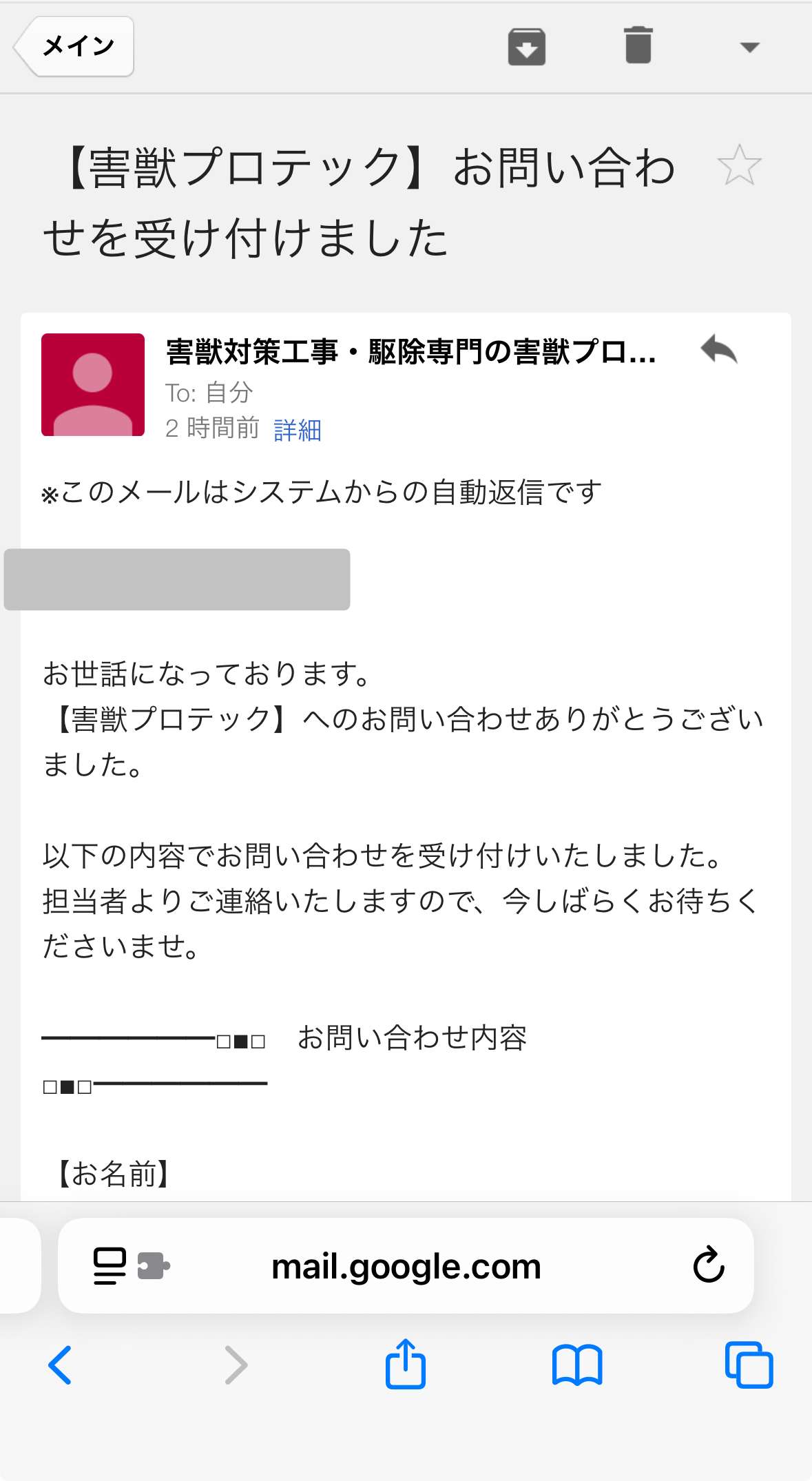Reload the mail.google.com page
Viewport: 812px width, 1481px height.
pyautogui.click(x=709, y=1265)
